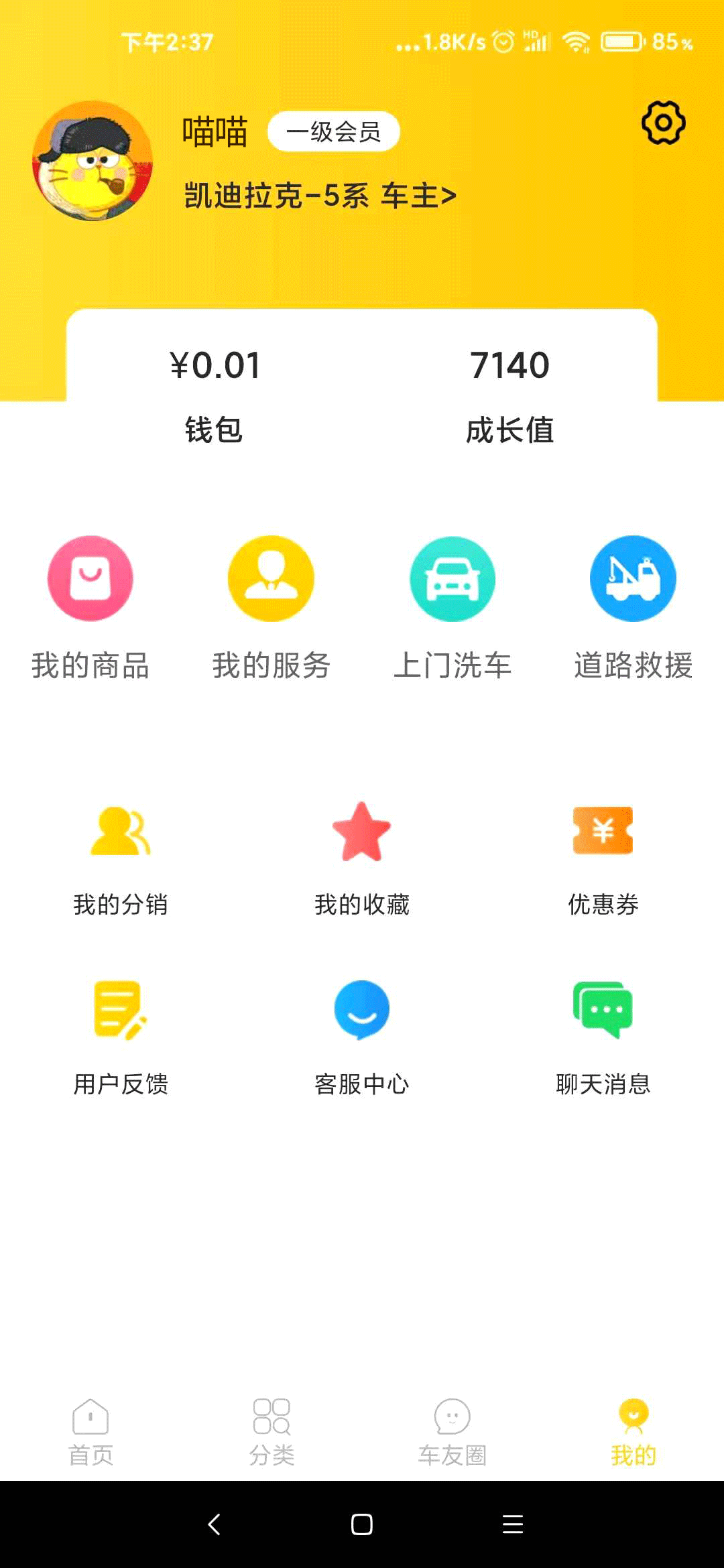Image resolution: width=724 pixels, height=1568 pixels.
Task: Open 道路救援 roadside rescue
Action: click(x=633, y=607)
